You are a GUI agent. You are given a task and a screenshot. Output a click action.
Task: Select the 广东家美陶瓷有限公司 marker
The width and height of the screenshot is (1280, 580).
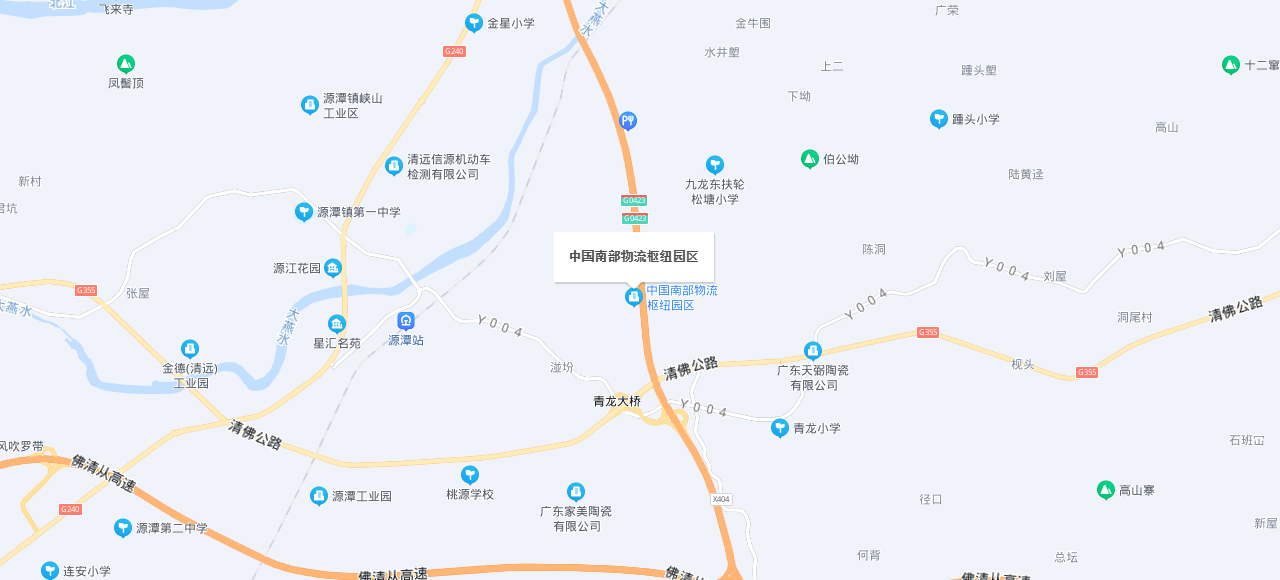(576, 492)
